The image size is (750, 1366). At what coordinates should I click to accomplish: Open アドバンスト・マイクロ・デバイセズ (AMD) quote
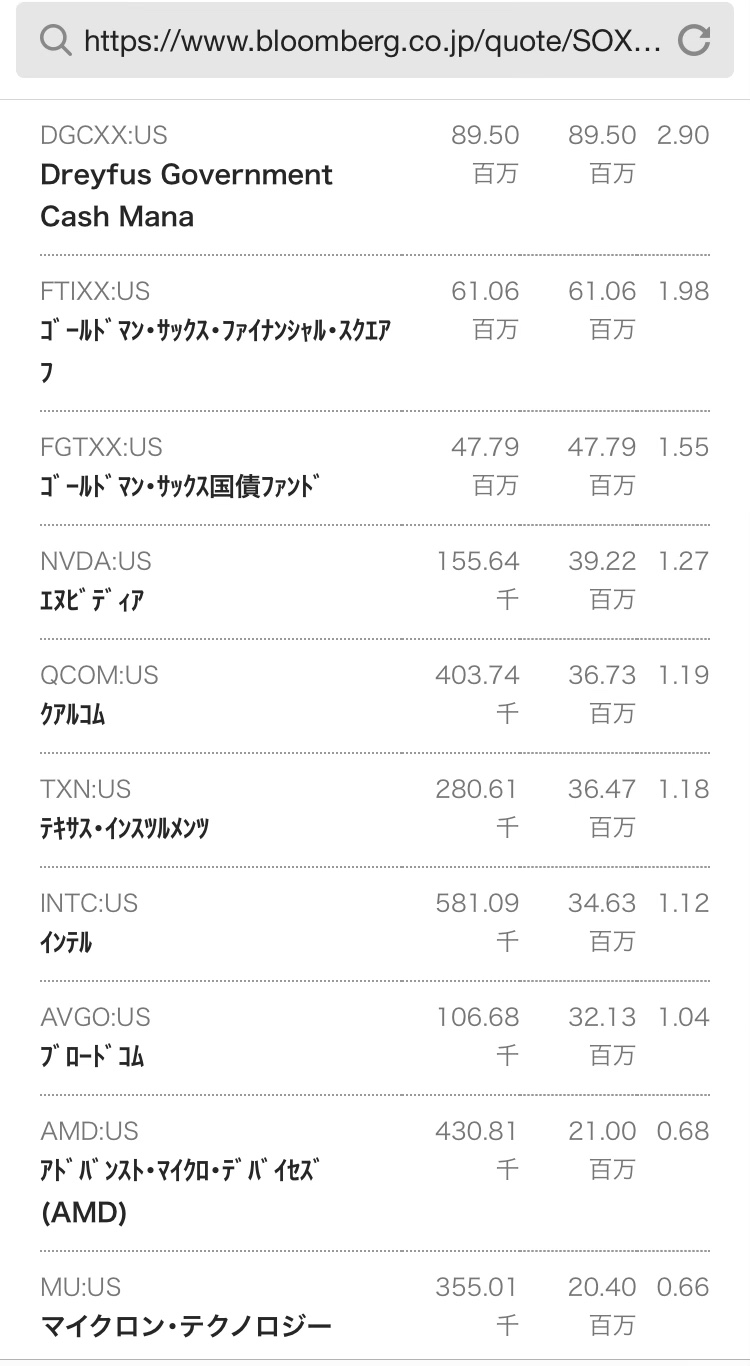(178, 1171)
